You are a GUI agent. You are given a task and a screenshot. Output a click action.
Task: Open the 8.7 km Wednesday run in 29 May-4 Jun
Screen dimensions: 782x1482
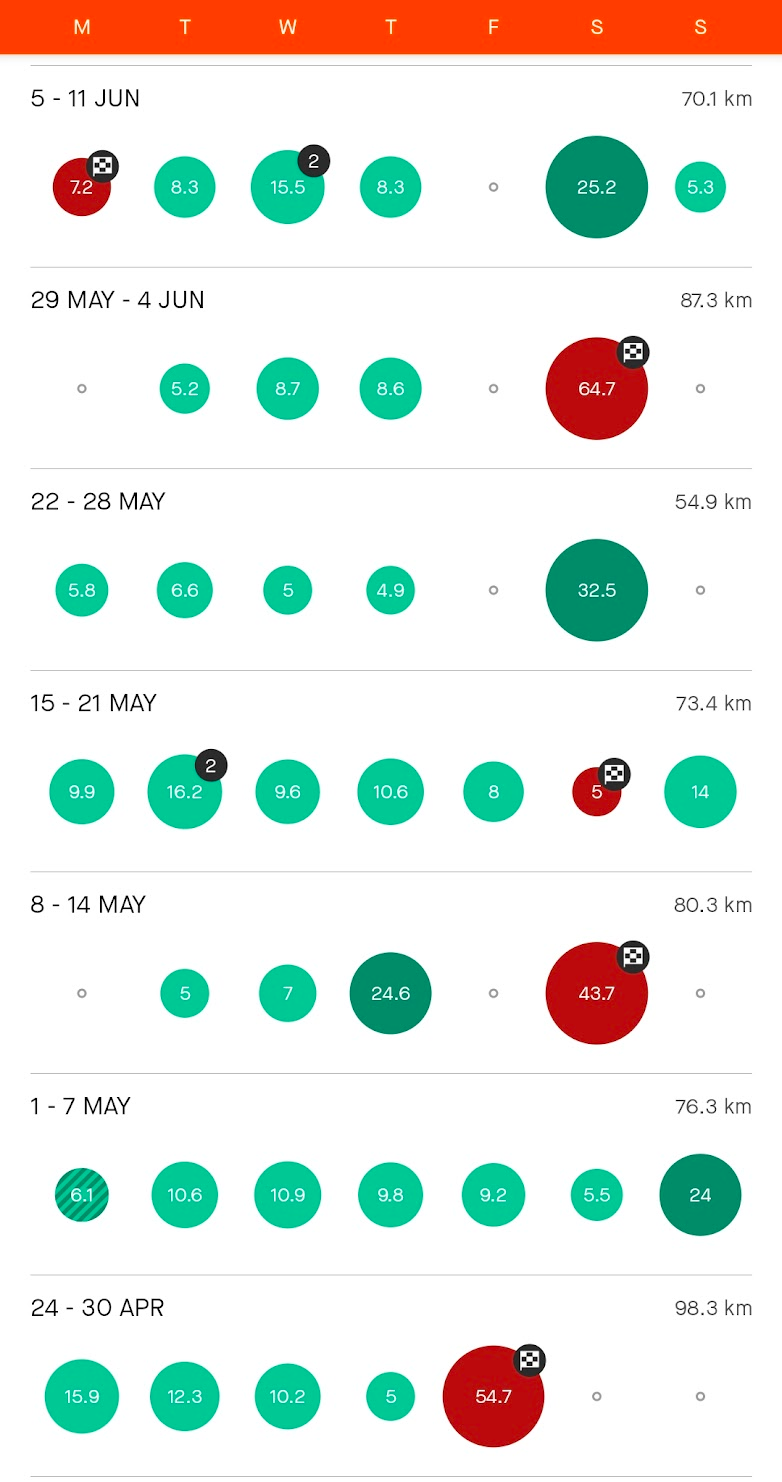(288, 388)
